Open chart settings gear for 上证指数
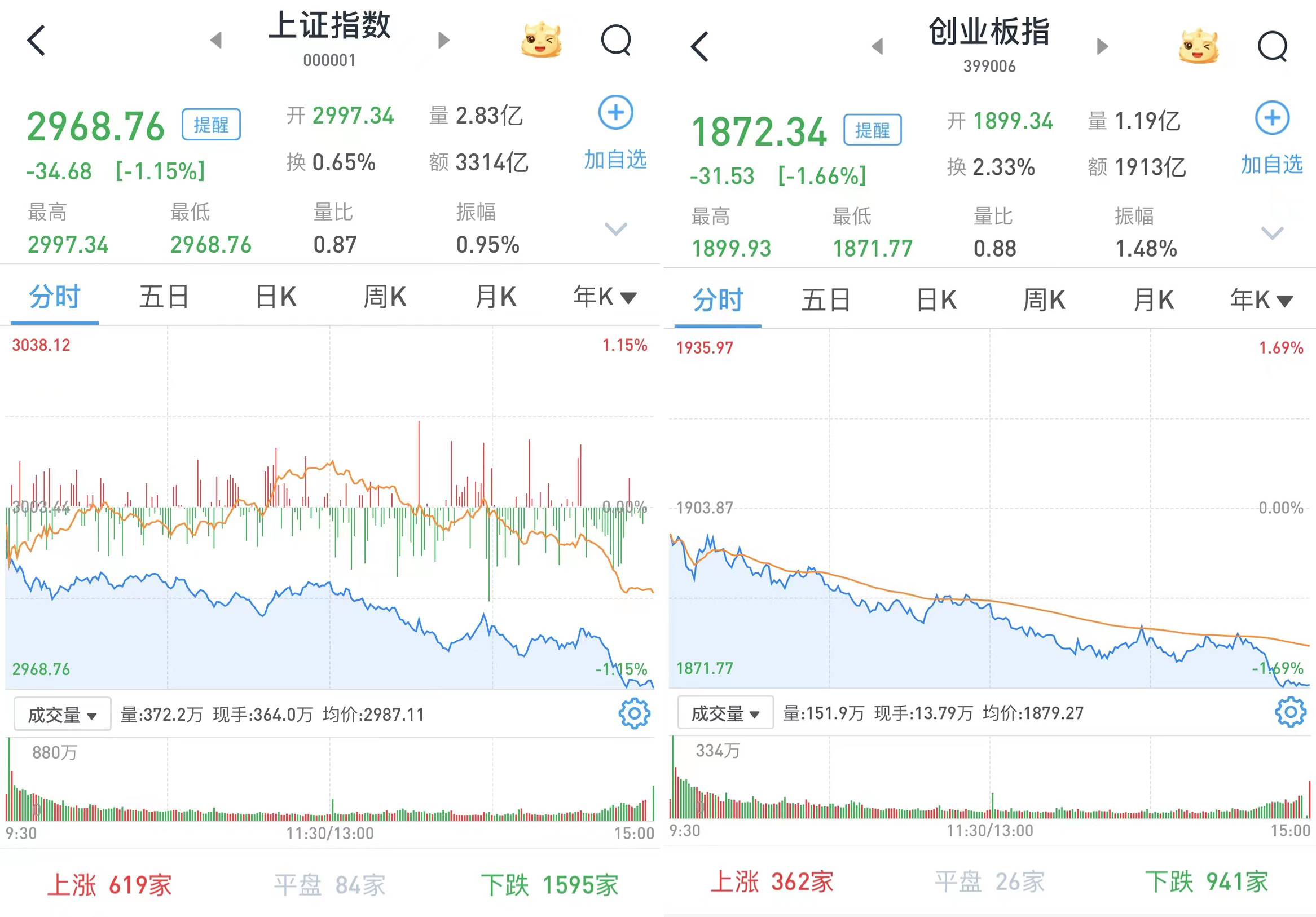1316x917 pixels. (x=634, y=713)
